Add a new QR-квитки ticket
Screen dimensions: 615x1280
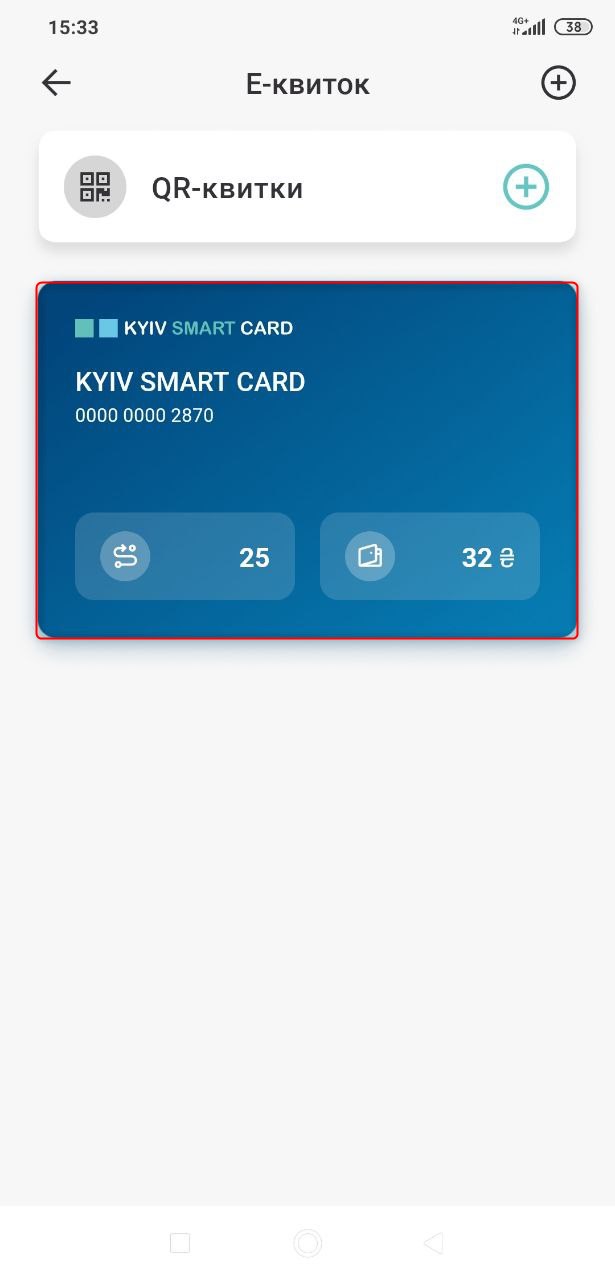coord(525,187)
